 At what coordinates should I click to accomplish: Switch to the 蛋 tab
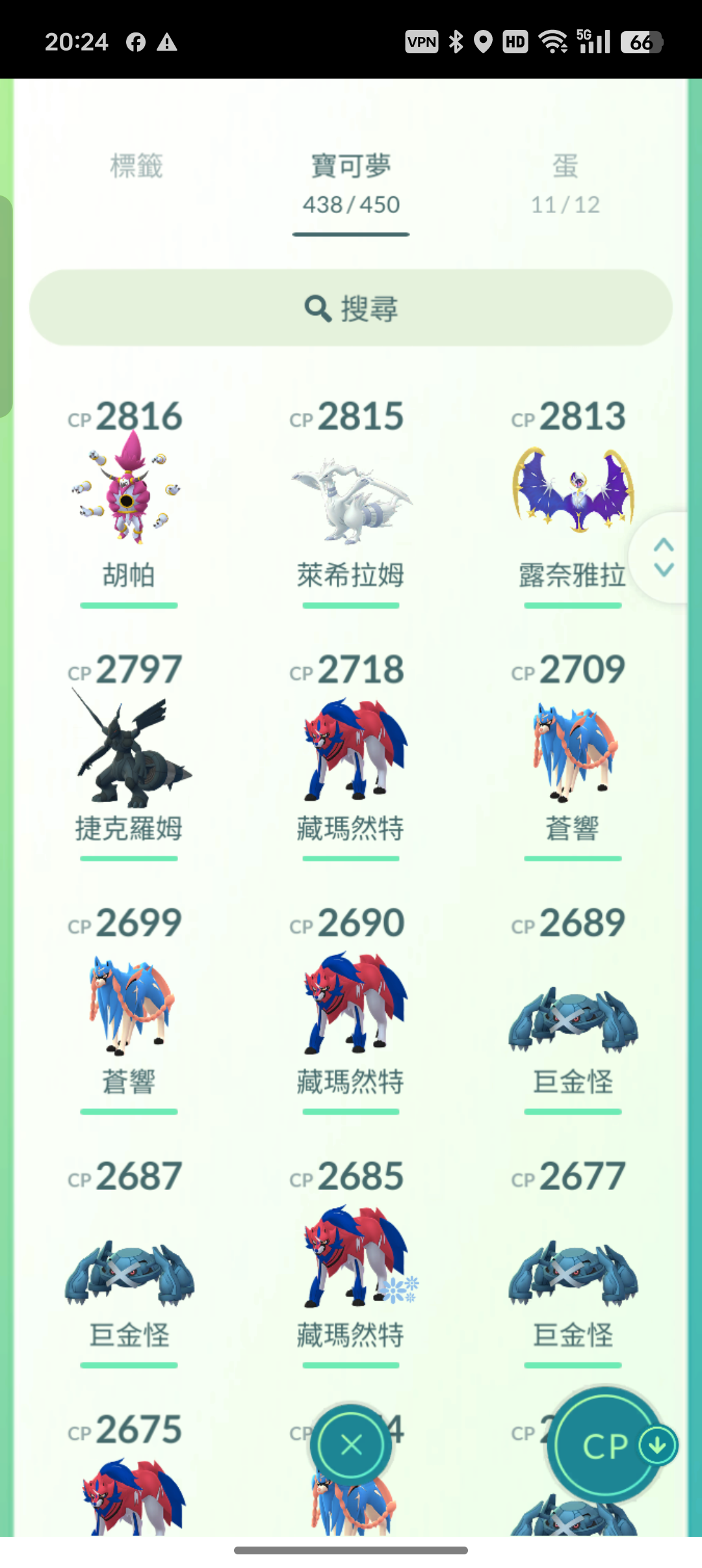pos(565,184)
